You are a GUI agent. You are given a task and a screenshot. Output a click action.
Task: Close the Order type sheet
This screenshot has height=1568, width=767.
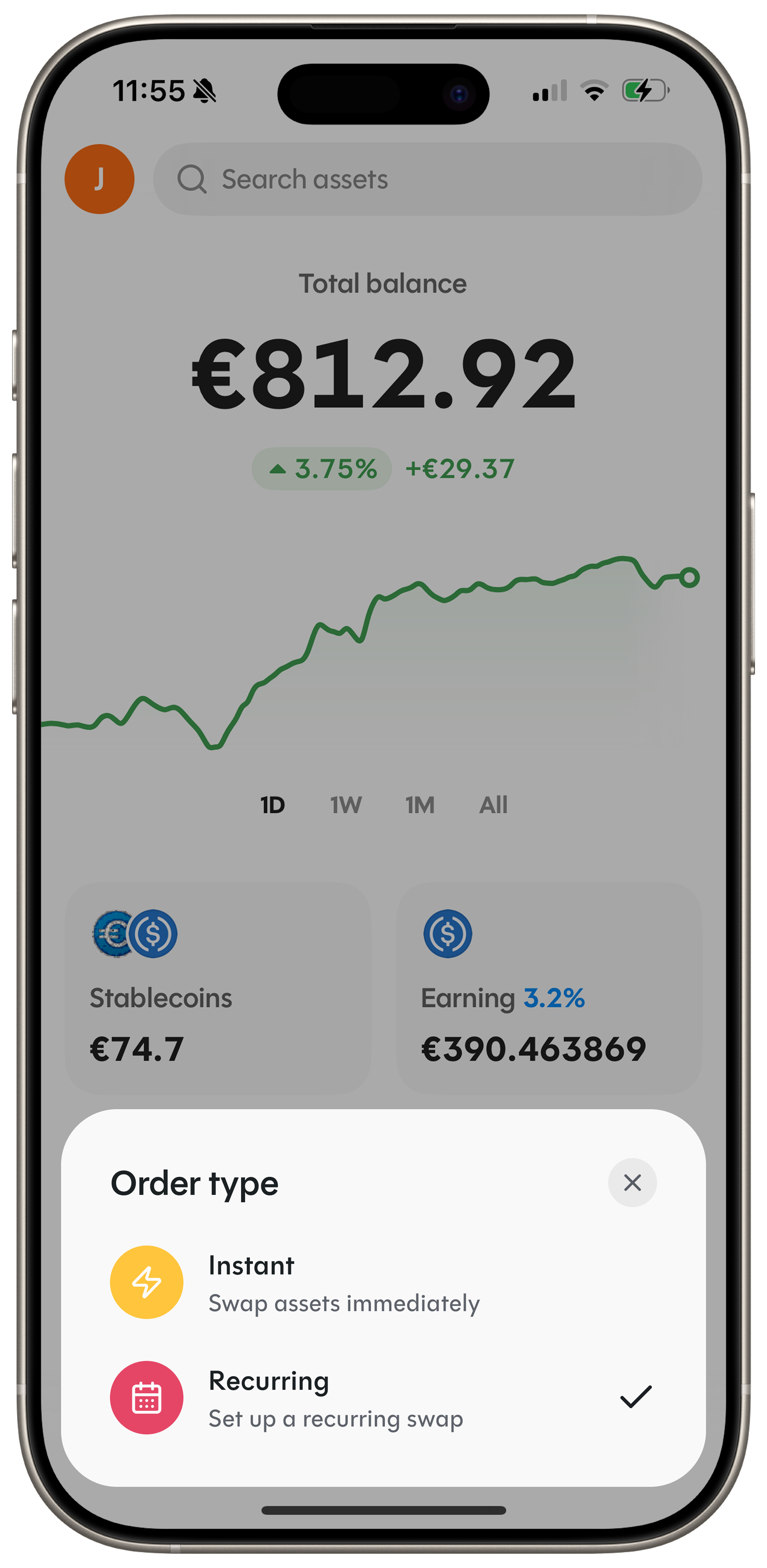[x=632, y=1182]
